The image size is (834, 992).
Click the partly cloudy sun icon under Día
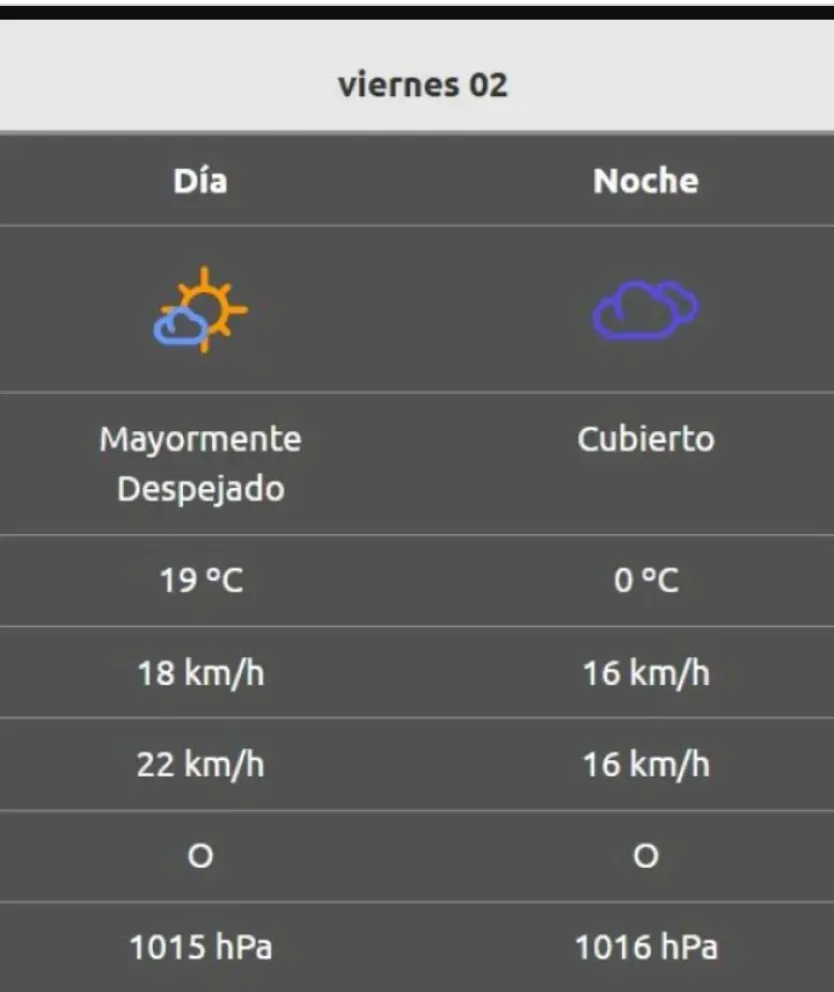coord(198,308)
